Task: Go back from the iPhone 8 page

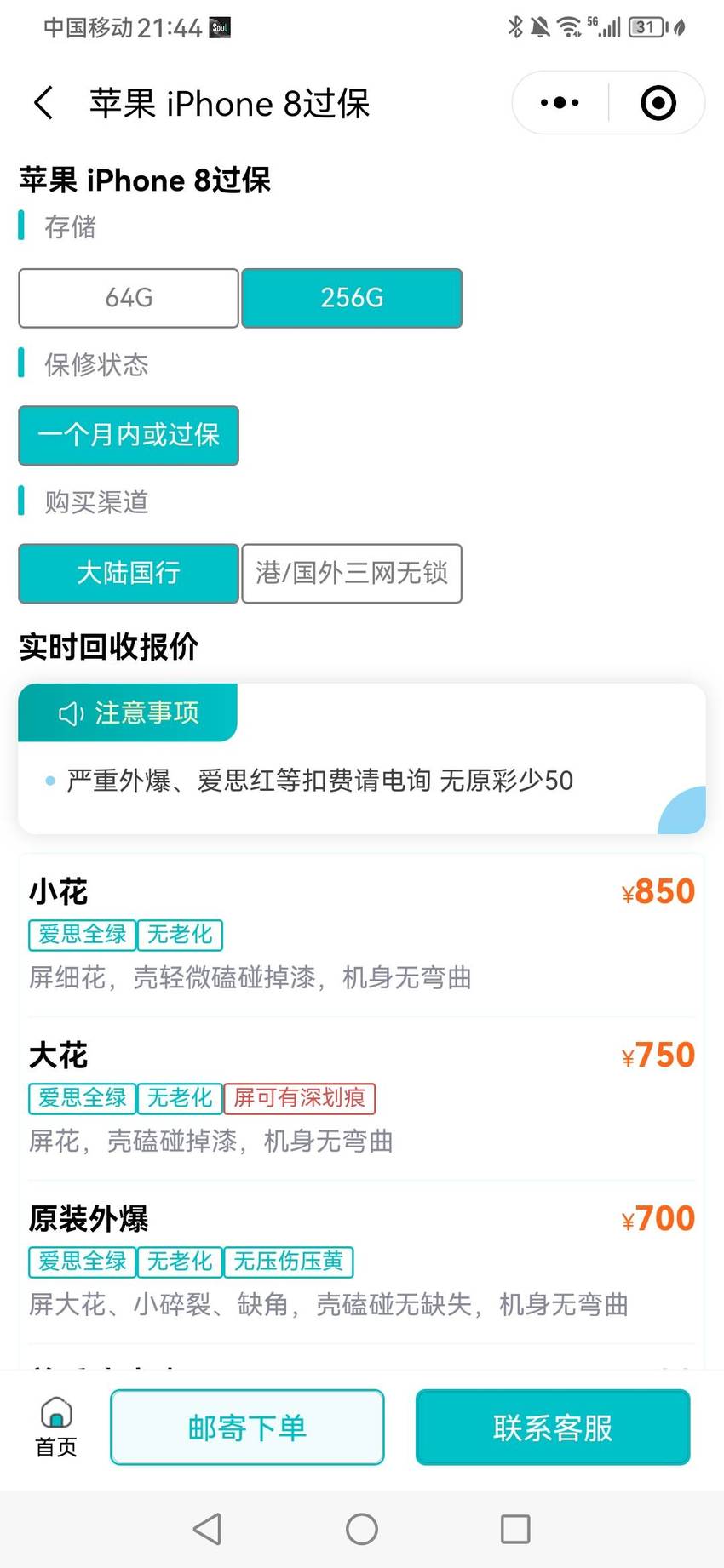Action: tap(44, 103)
